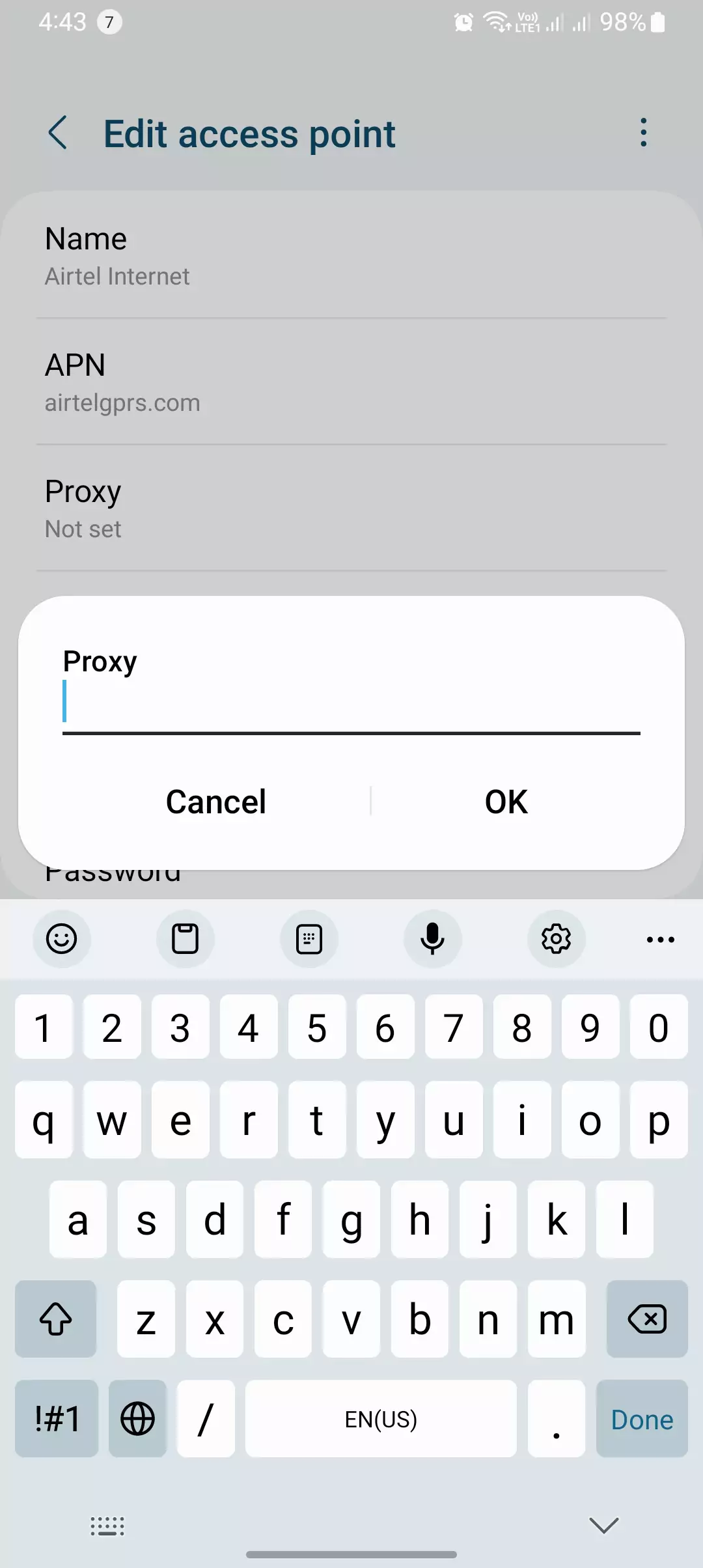Open keyboard settings gear

556,939
